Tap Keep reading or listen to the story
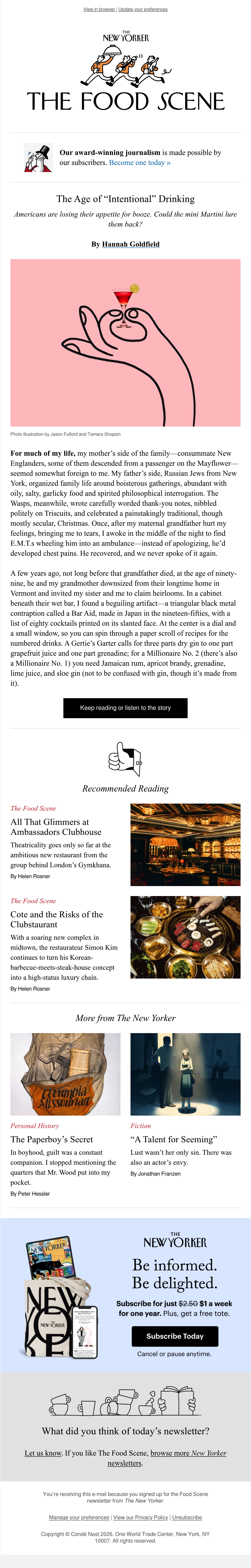The image size is (251, 1568). point(125,708)
